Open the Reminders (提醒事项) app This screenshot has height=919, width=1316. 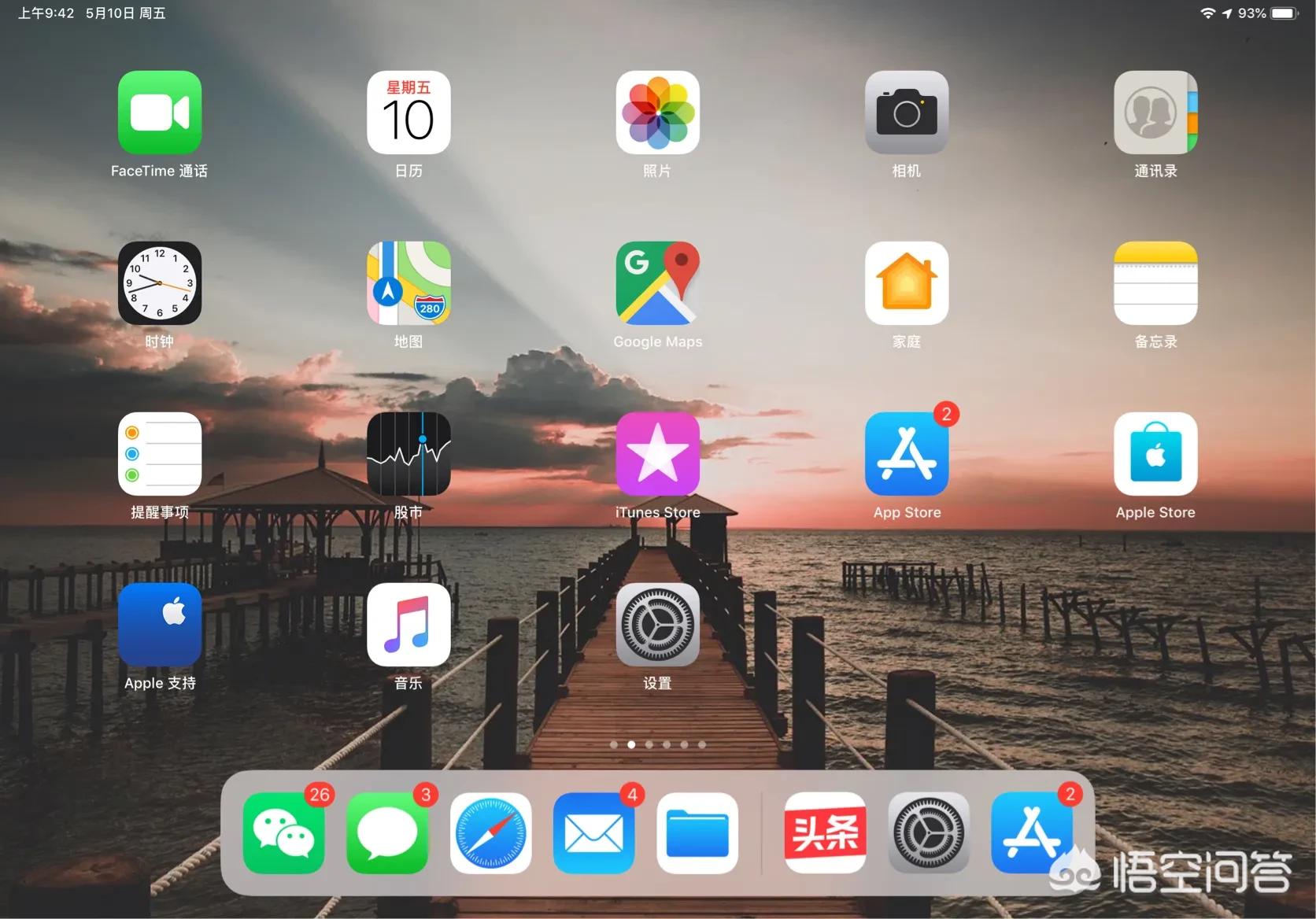click(160, 454)
